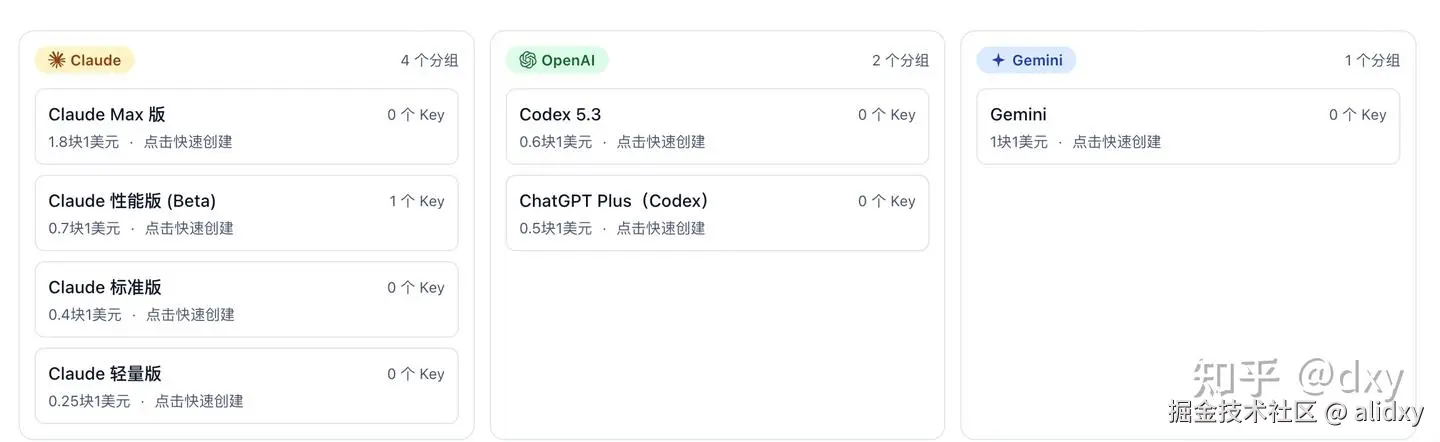Image resolution: width=1440 pixels, height=442 pixels.
Task: Select the Claude 性能版 (Beta) card
Action: tap(246, 213)
